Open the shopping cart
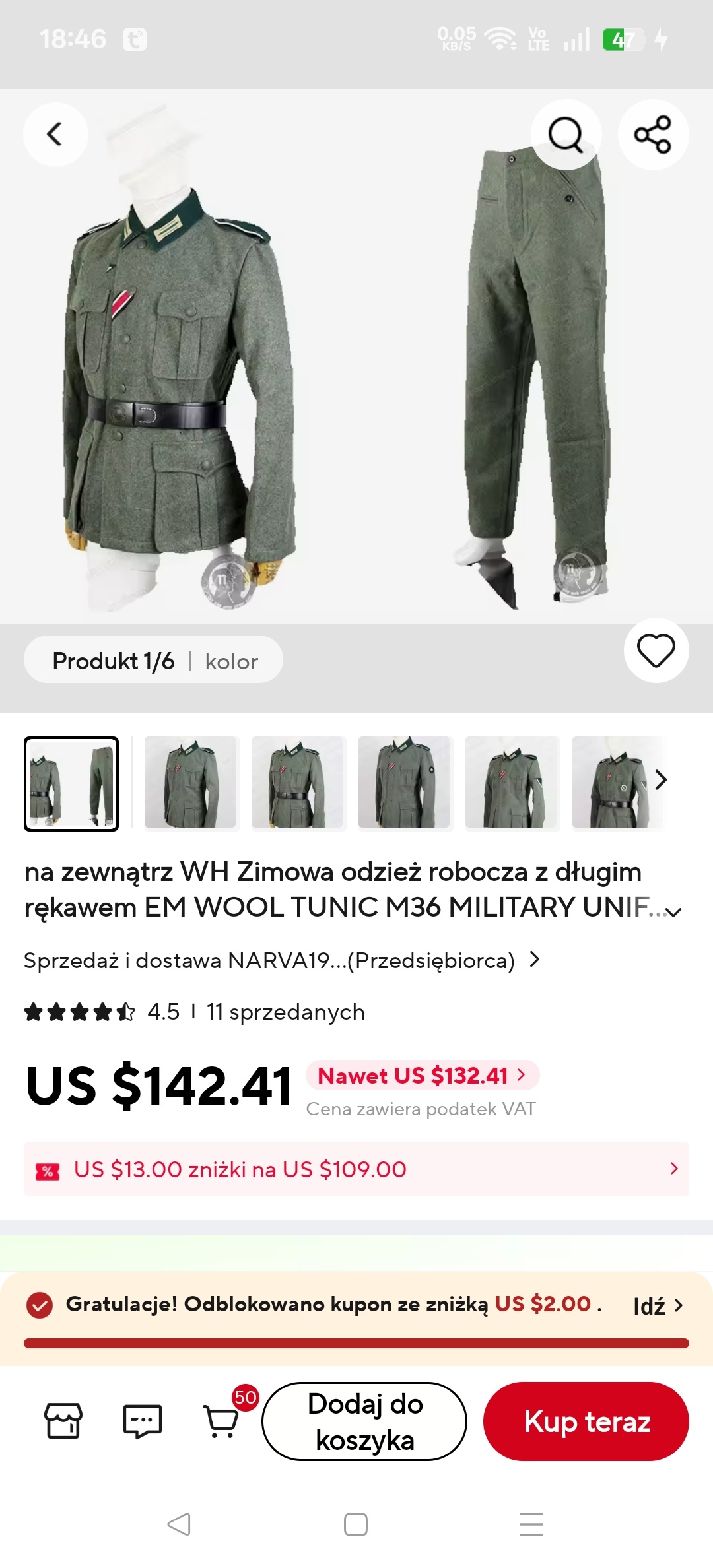Viewport: 713px width, 1568px height. pyautogui.click(x=222, y=1421)
